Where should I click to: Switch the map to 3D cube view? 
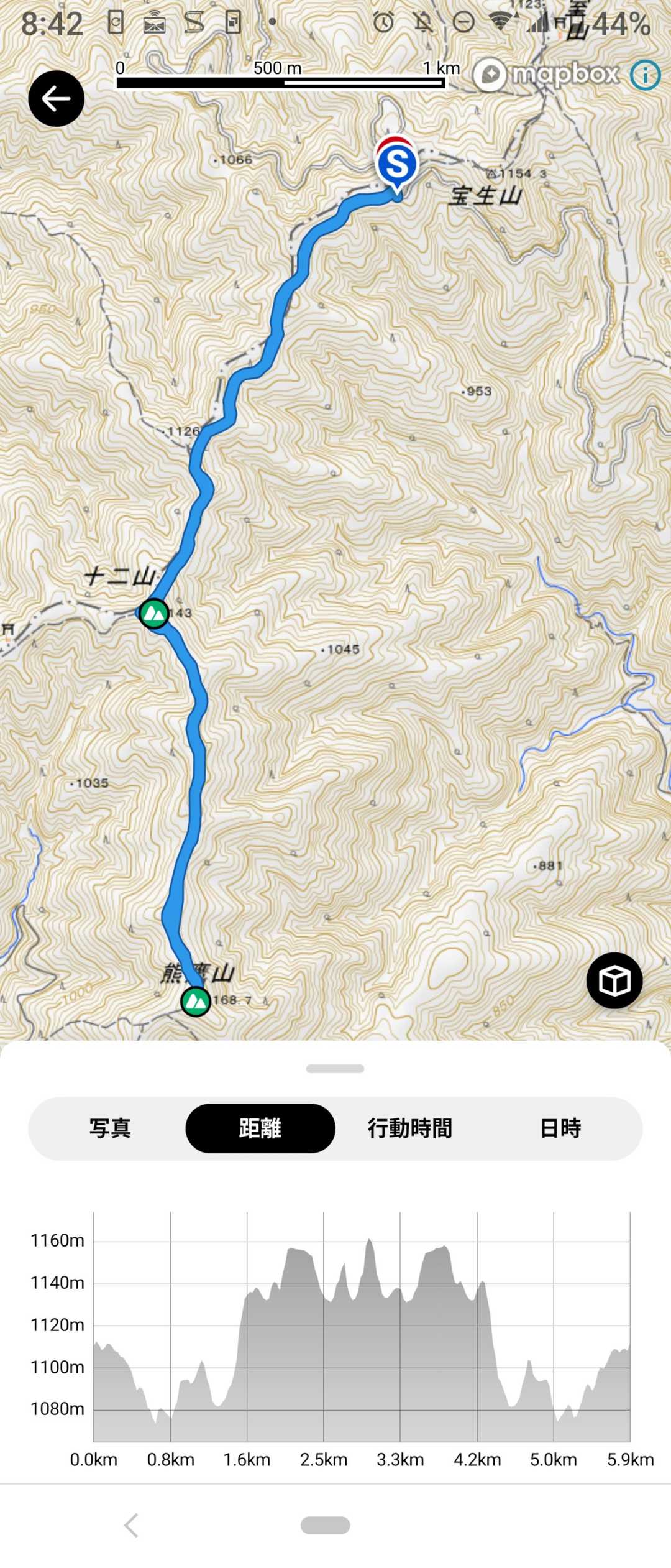(x=614, y=980)
